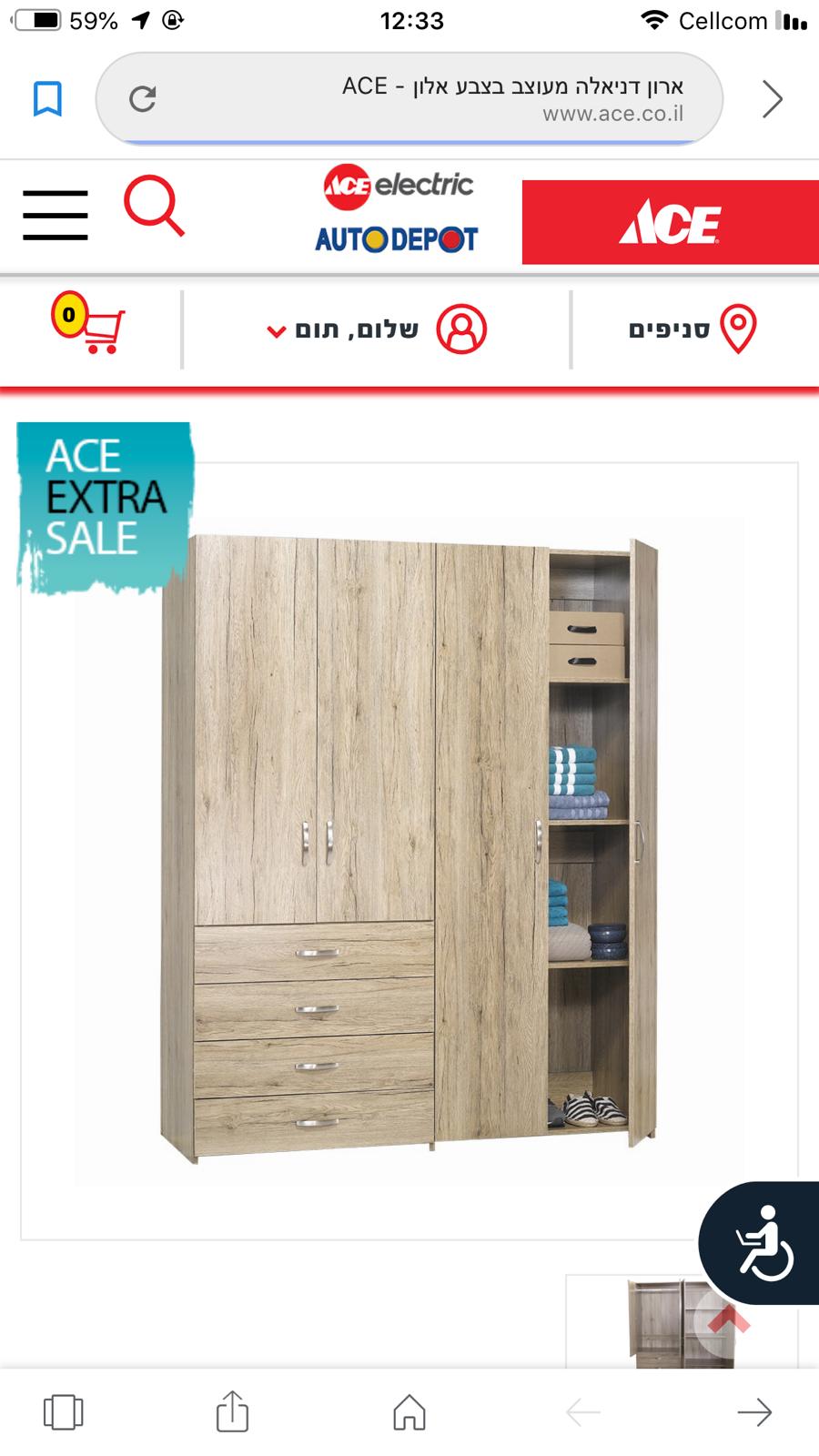Open the hamburger menu

click(56, 215)
